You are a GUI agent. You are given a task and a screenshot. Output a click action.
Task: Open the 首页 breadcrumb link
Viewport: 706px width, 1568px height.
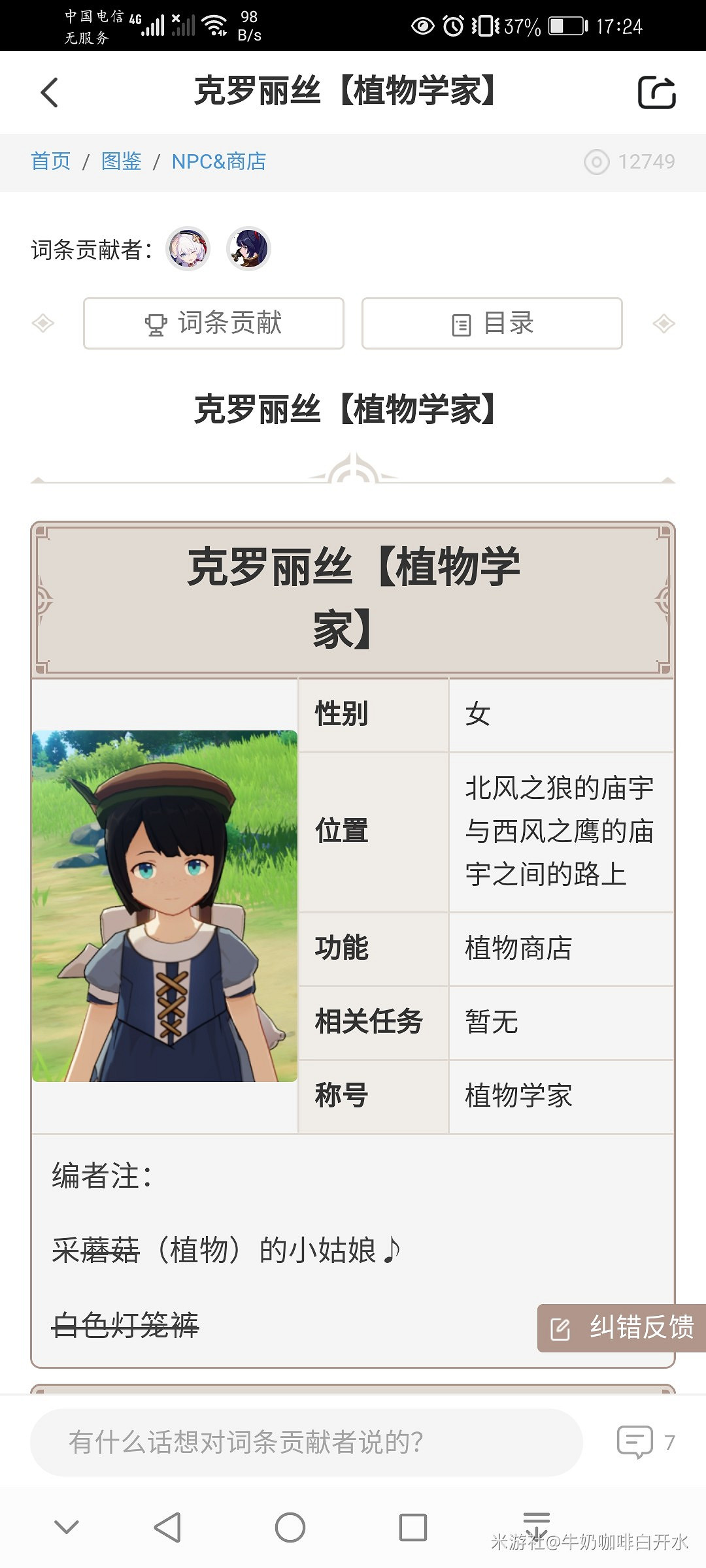pyautogui.click(x=50, y=161)
